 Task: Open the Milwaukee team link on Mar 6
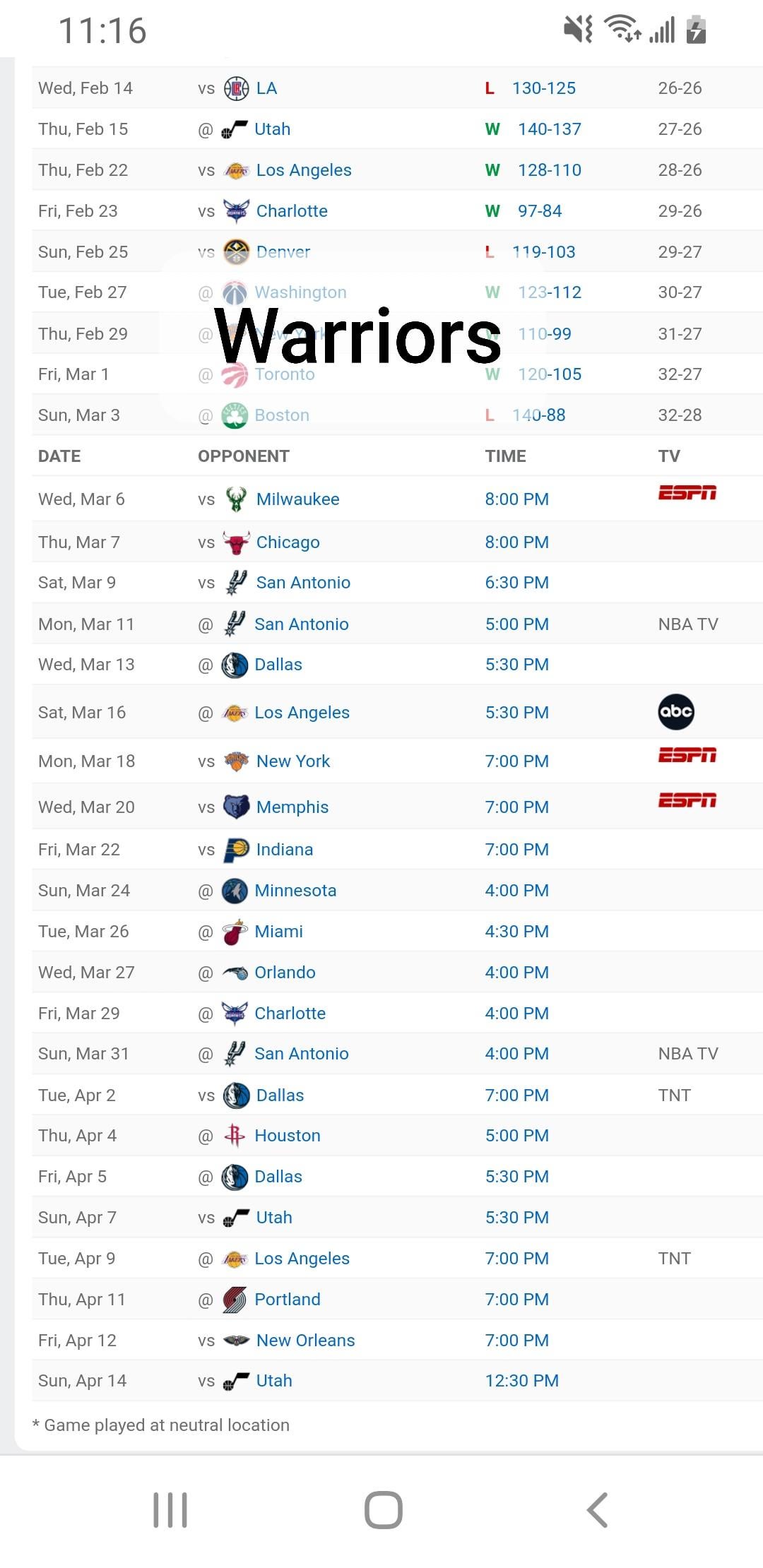click(297, 499)
